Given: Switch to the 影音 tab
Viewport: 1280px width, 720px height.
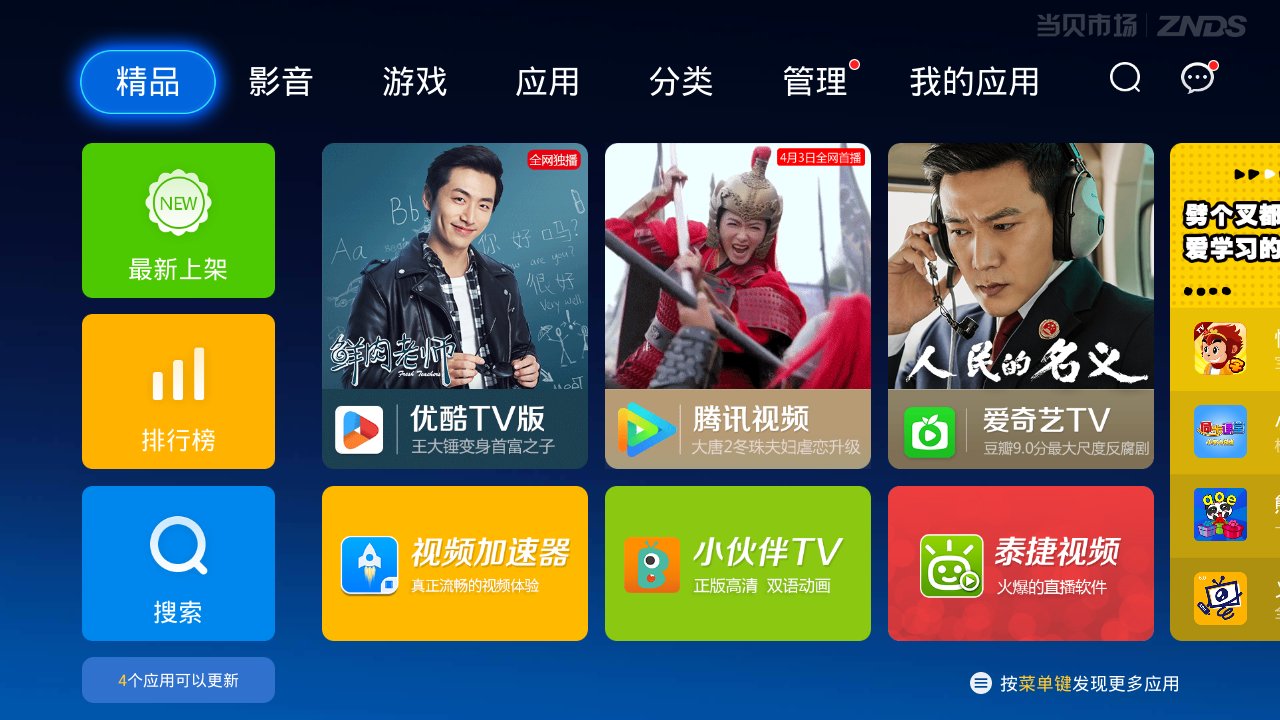Looking at the screenshot, I should point(281,81).
